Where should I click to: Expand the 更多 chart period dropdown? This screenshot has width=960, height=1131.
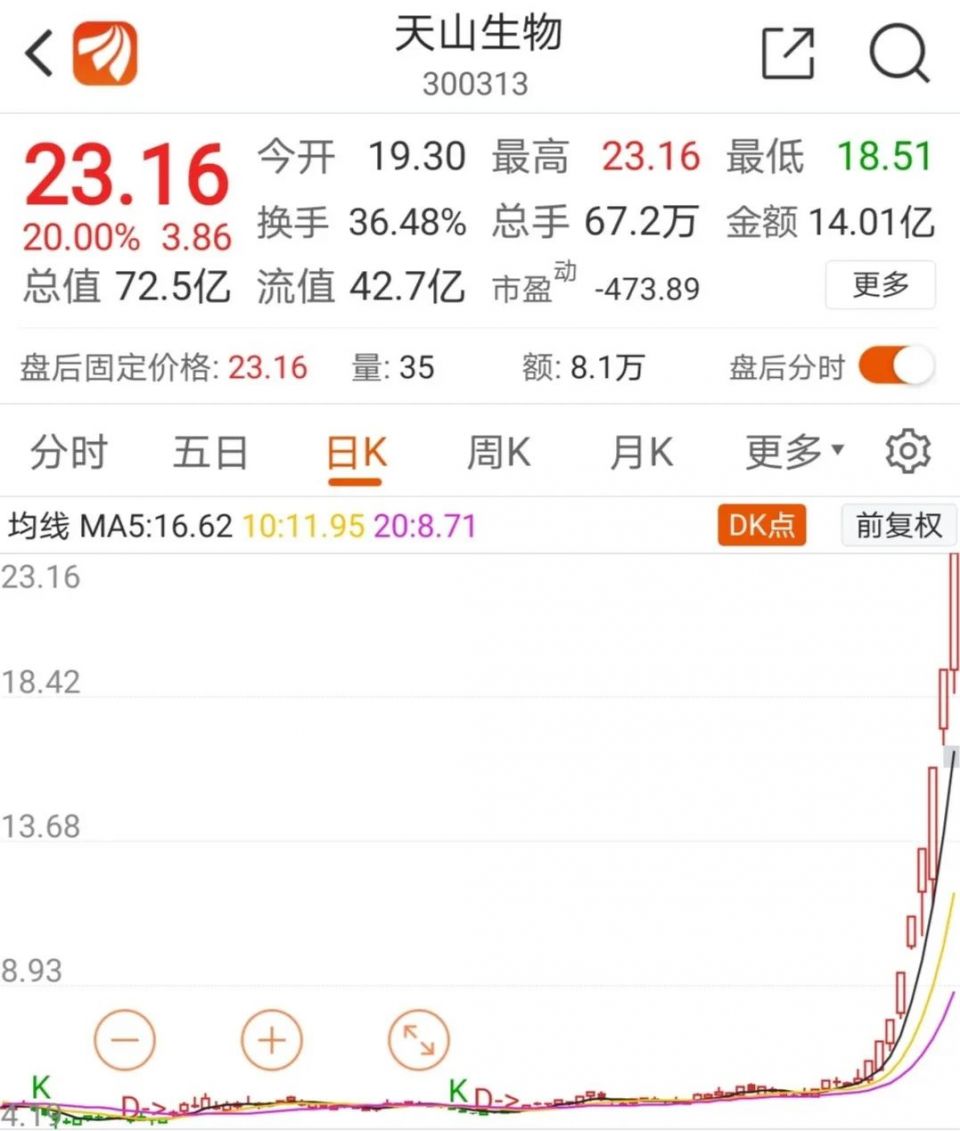click(794, 453)
